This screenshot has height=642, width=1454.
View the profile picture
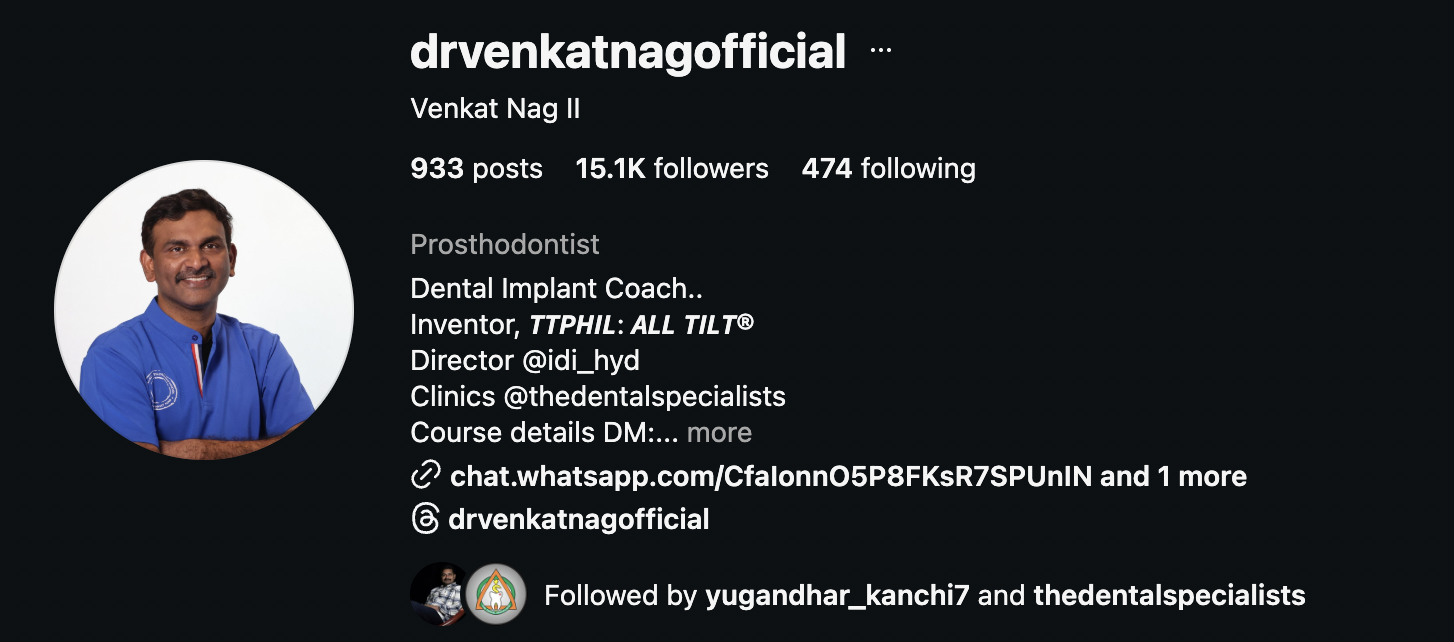[x=204, y=310]
